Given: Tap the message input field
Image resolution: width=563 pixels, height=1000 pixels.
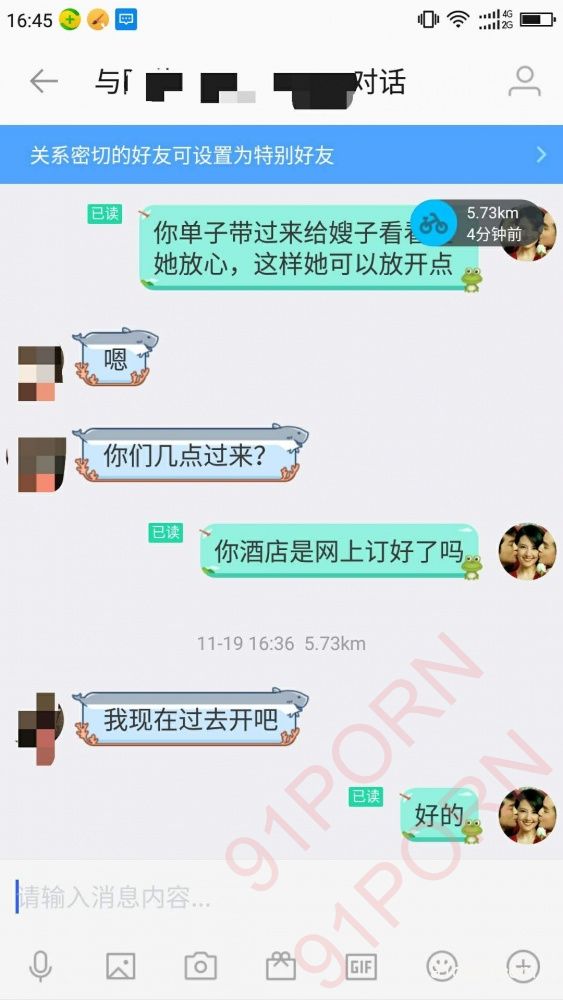Looking at the screenshot, I should 281,898.
